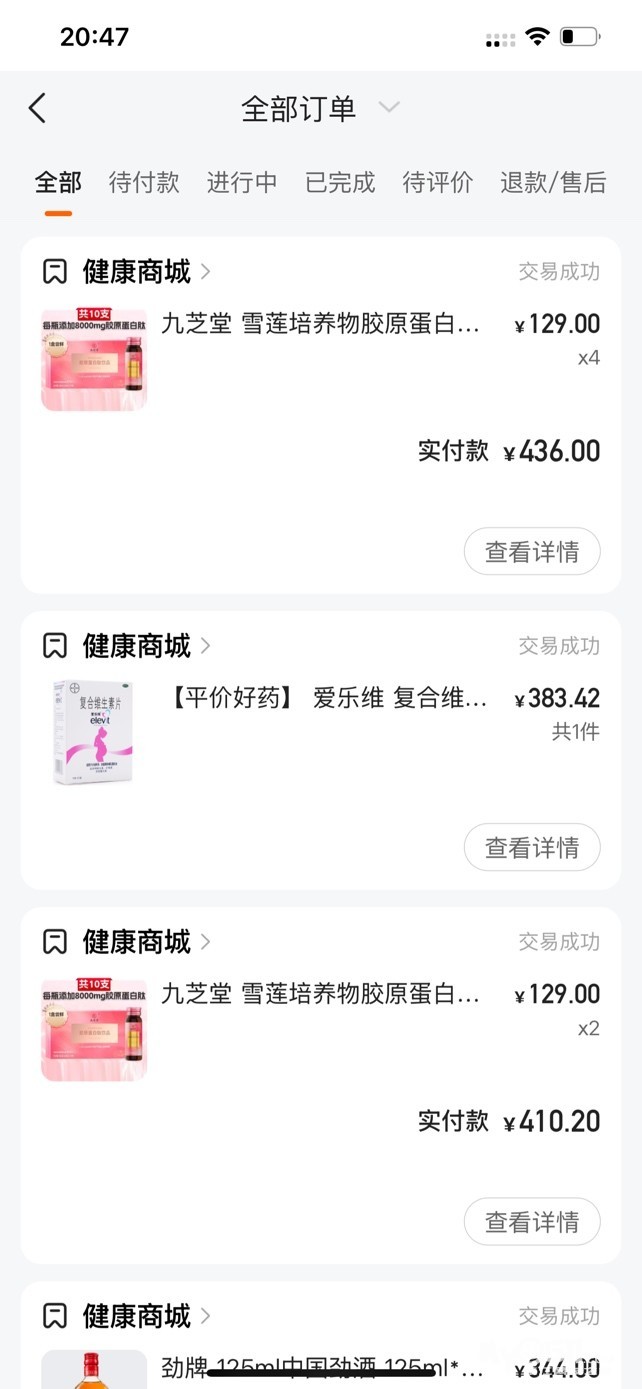View details of the 爱乐维 order

tap(532, 848)
